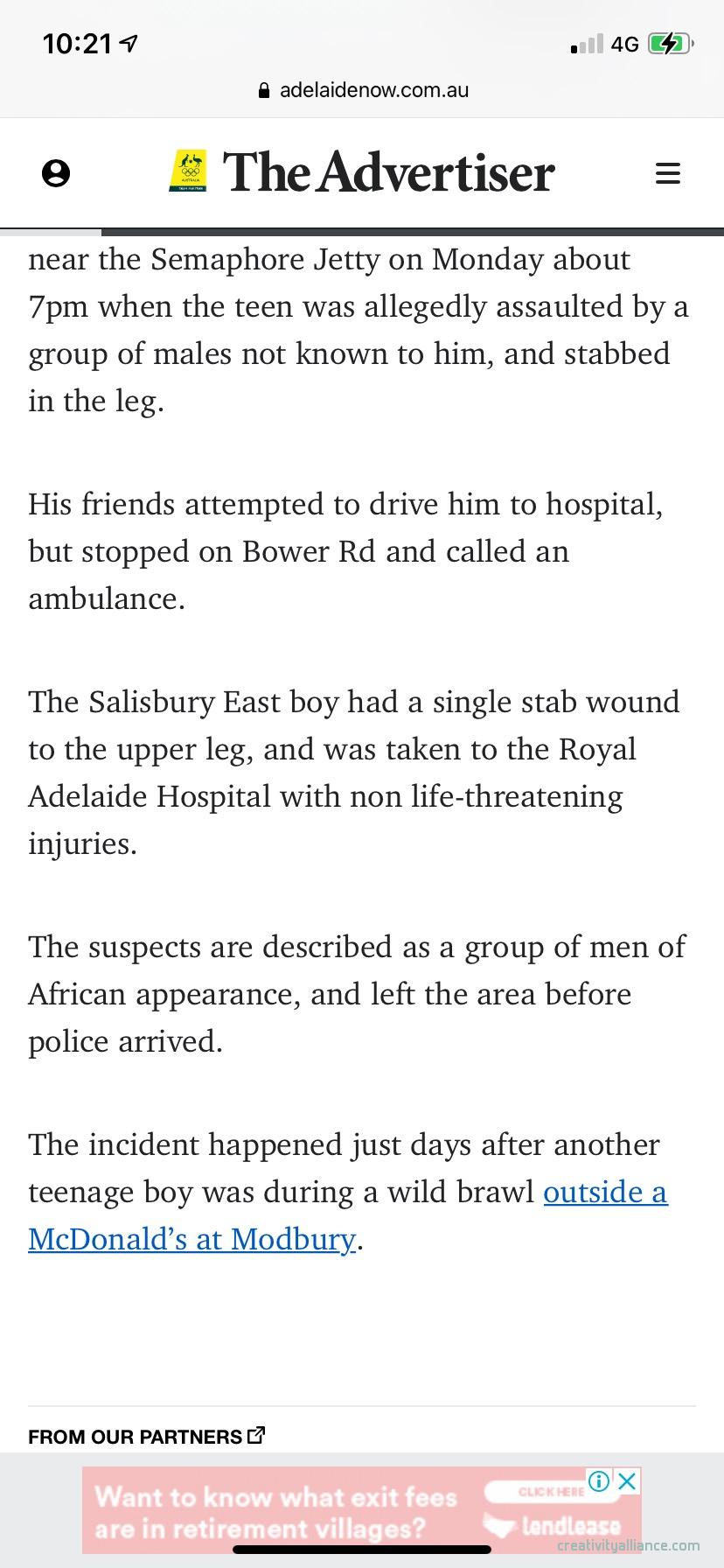Open the From Our Partners link
The width and height of the screenshot is (724, 1568).
(x=146, y=1436)
